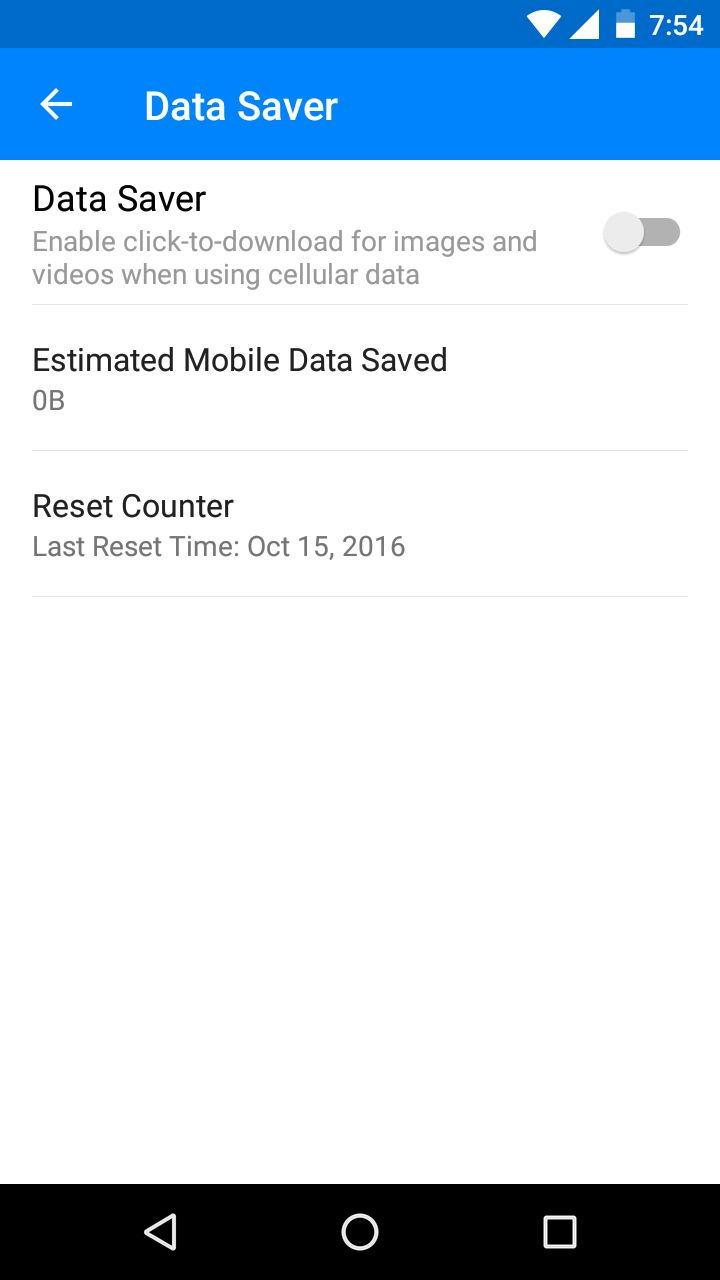Tap the system back button
Viewport: 720px width, 1280px height.
click(160, 1232)
